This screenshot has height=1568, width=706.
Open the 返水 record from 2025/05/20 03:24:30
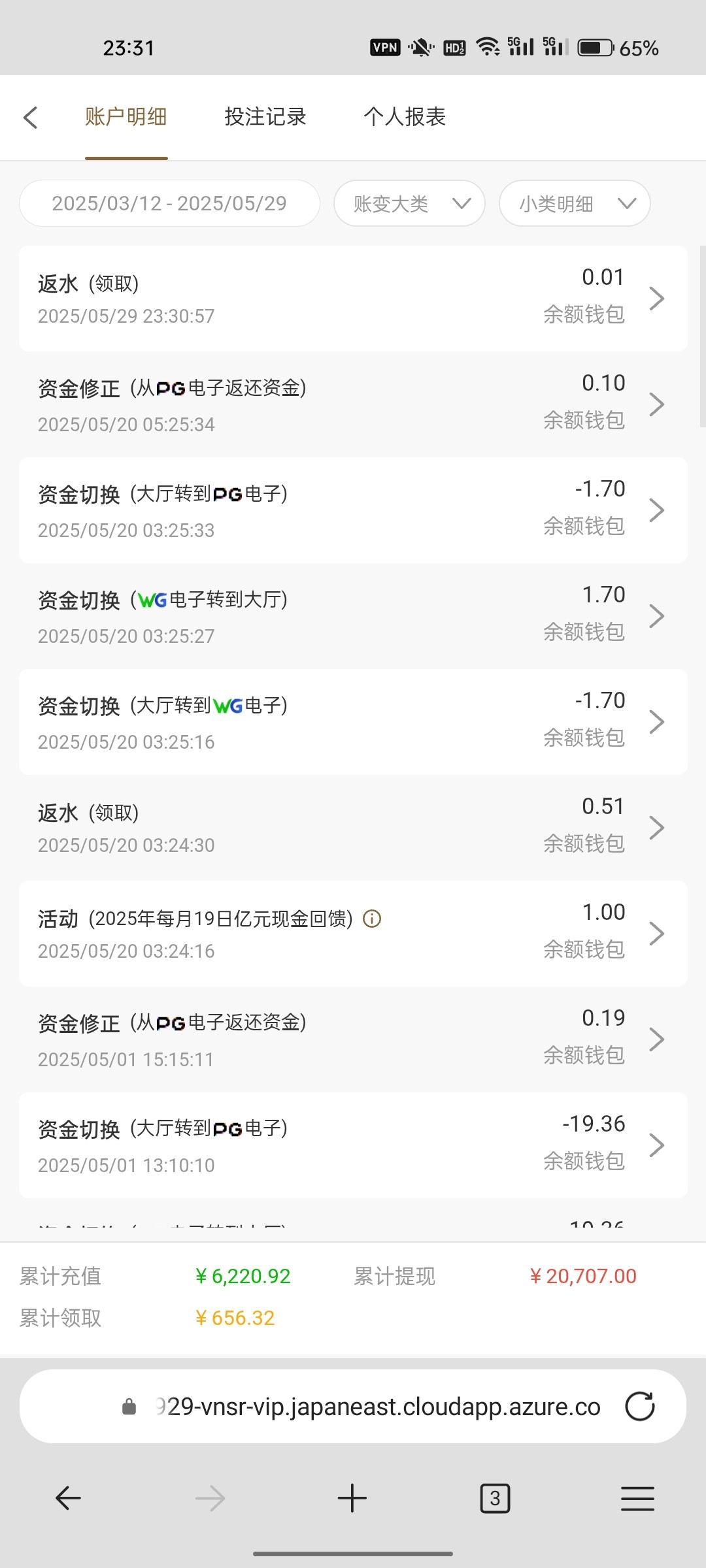tap(353, 828)
